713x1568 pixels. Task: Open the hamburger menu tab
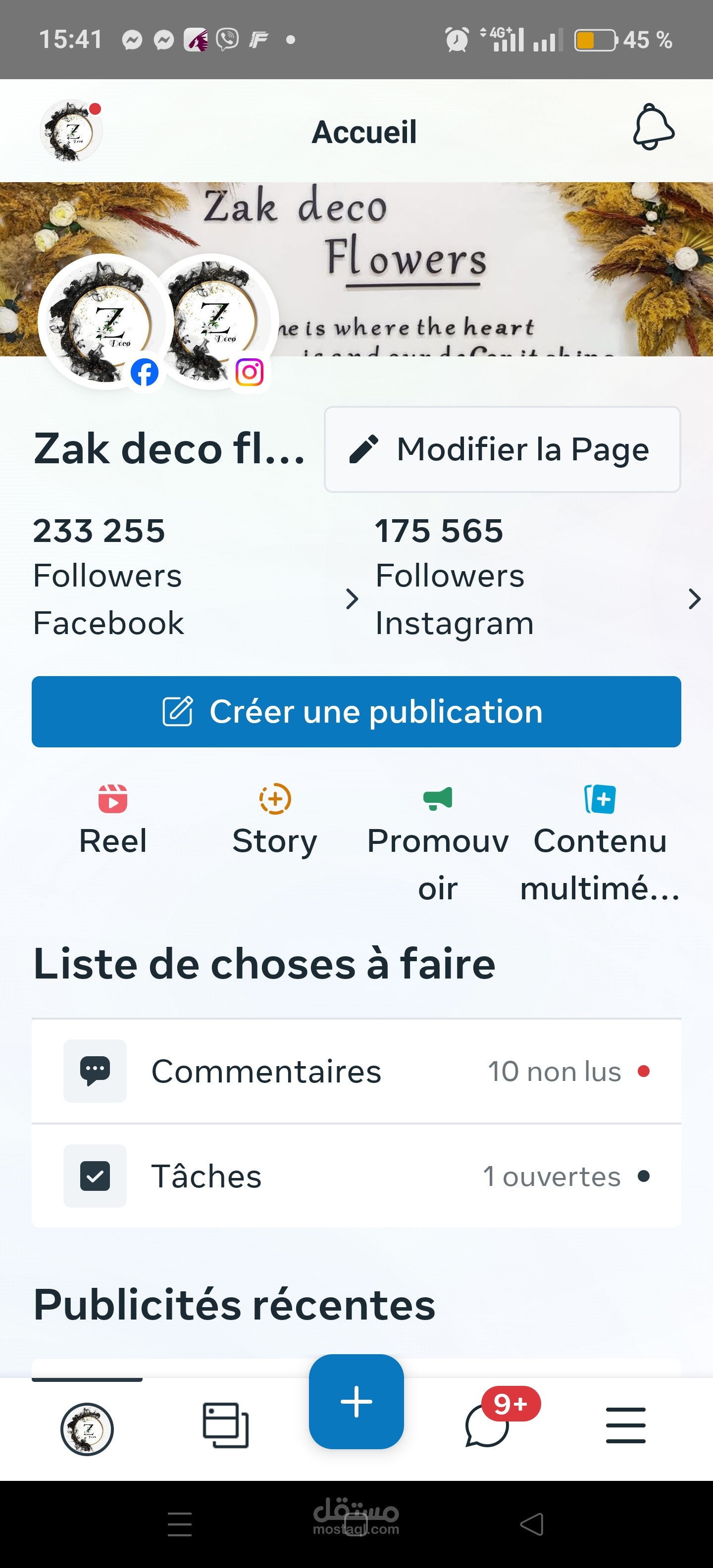(x=625, y=1425)
